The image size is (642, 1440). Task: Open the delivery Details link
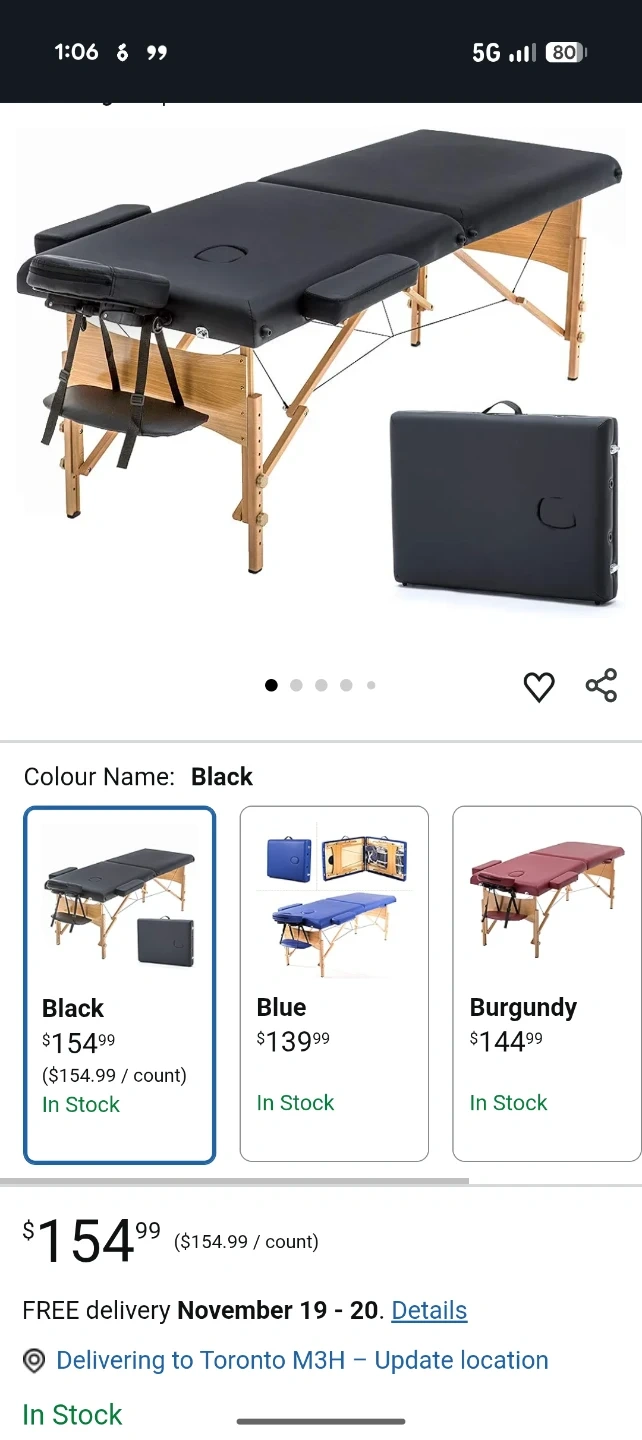click(x=429, y=1310)
